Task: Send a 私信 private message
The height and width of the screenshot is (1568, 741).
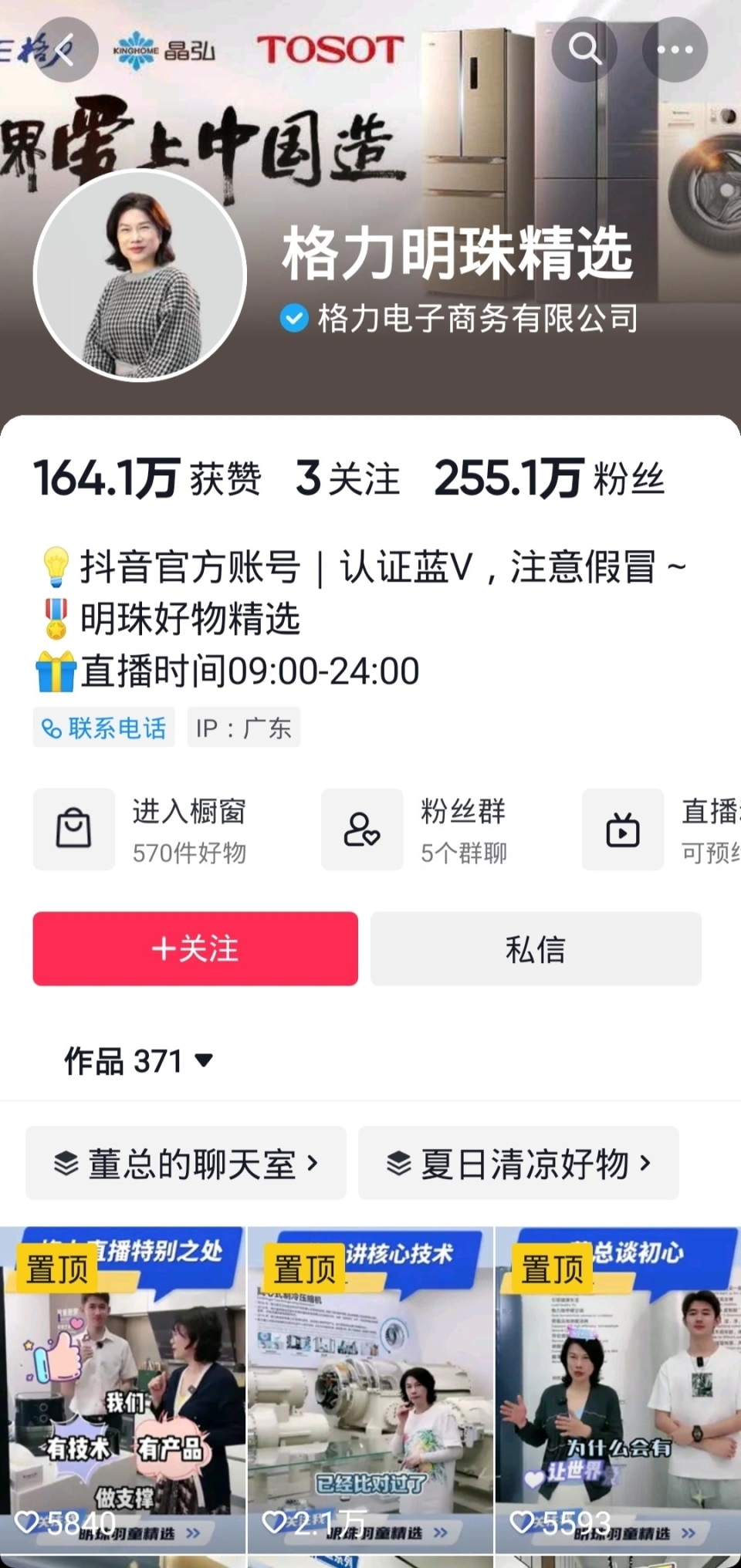Action: tap(536, 948)
